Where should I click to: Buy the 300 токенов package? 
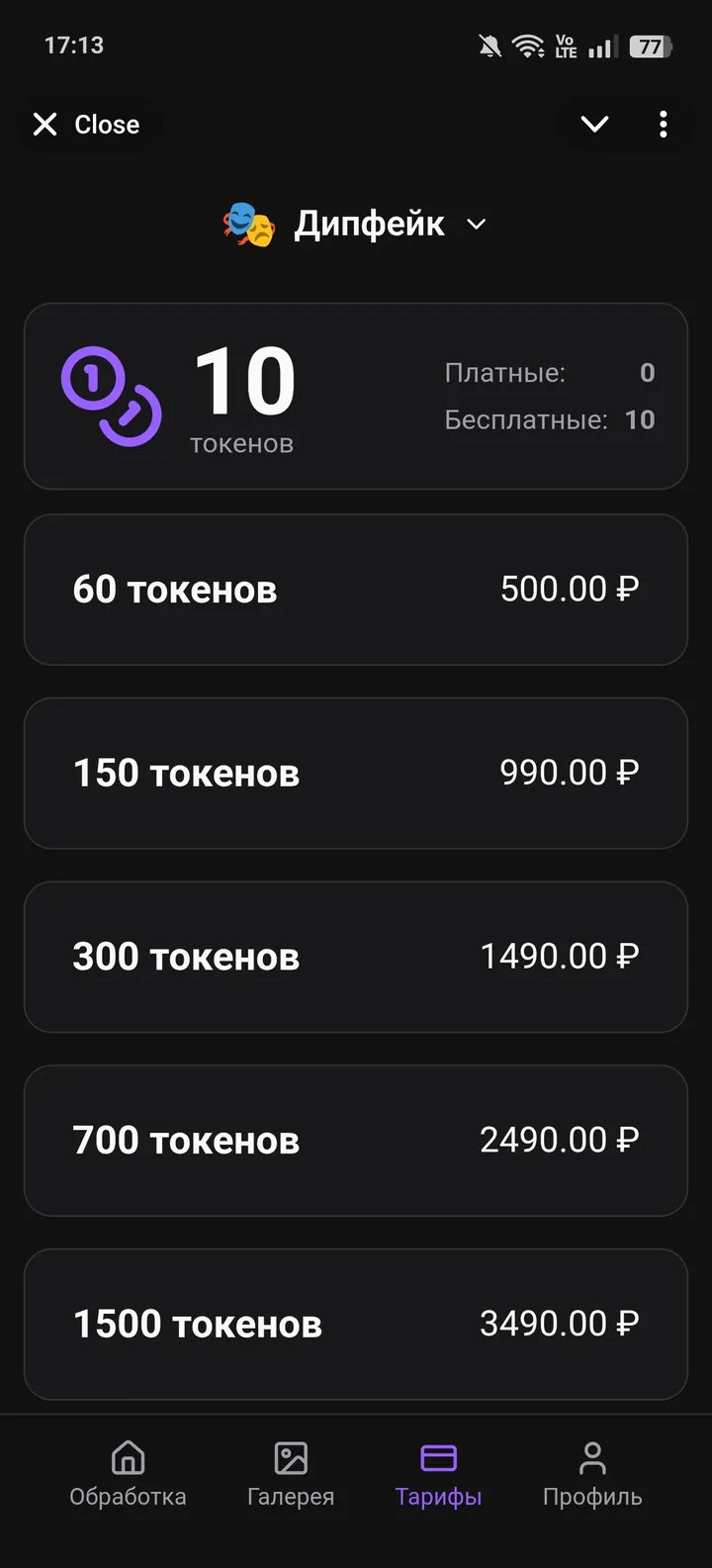pyautogui.click(x=356, y=957)
